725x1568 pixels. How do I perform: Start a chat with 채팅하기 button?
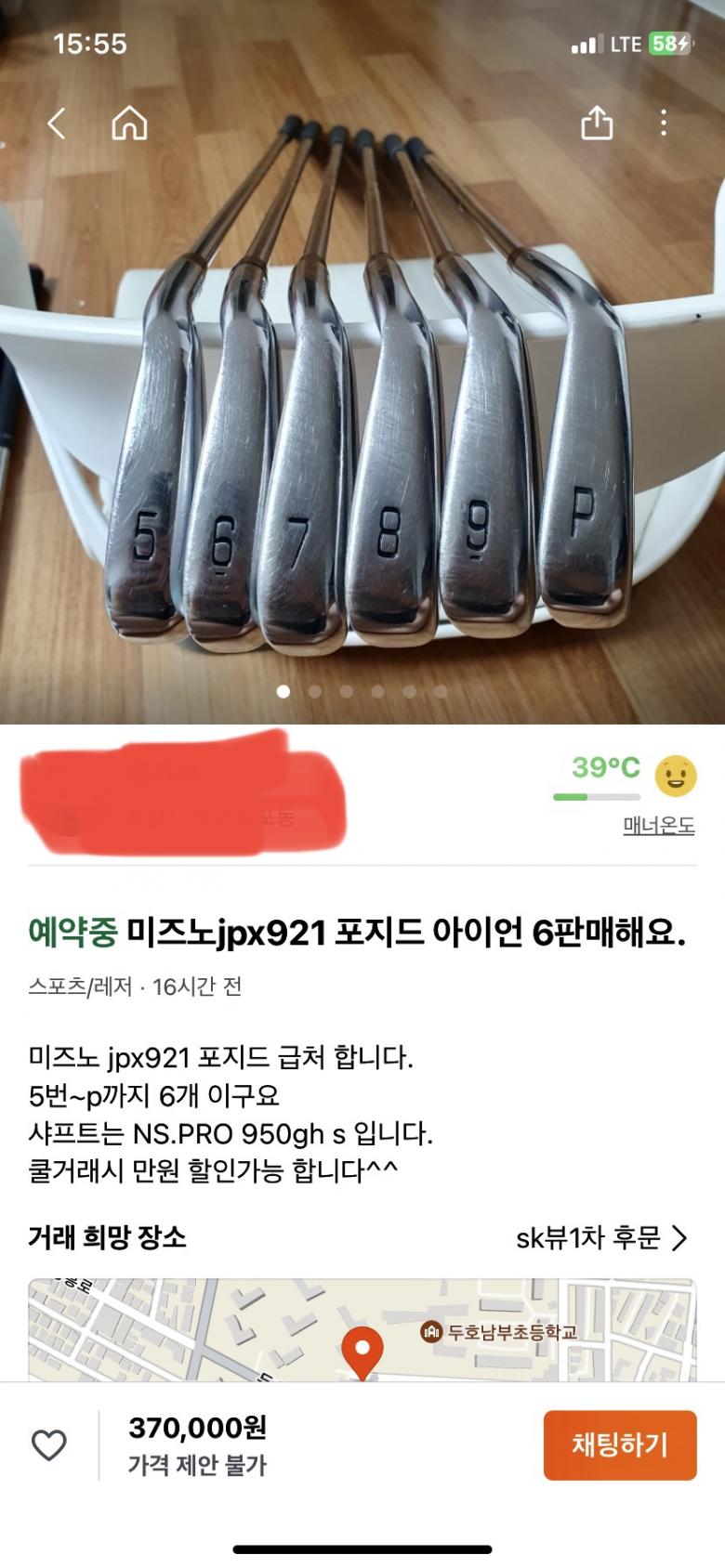pos(619,1444)
